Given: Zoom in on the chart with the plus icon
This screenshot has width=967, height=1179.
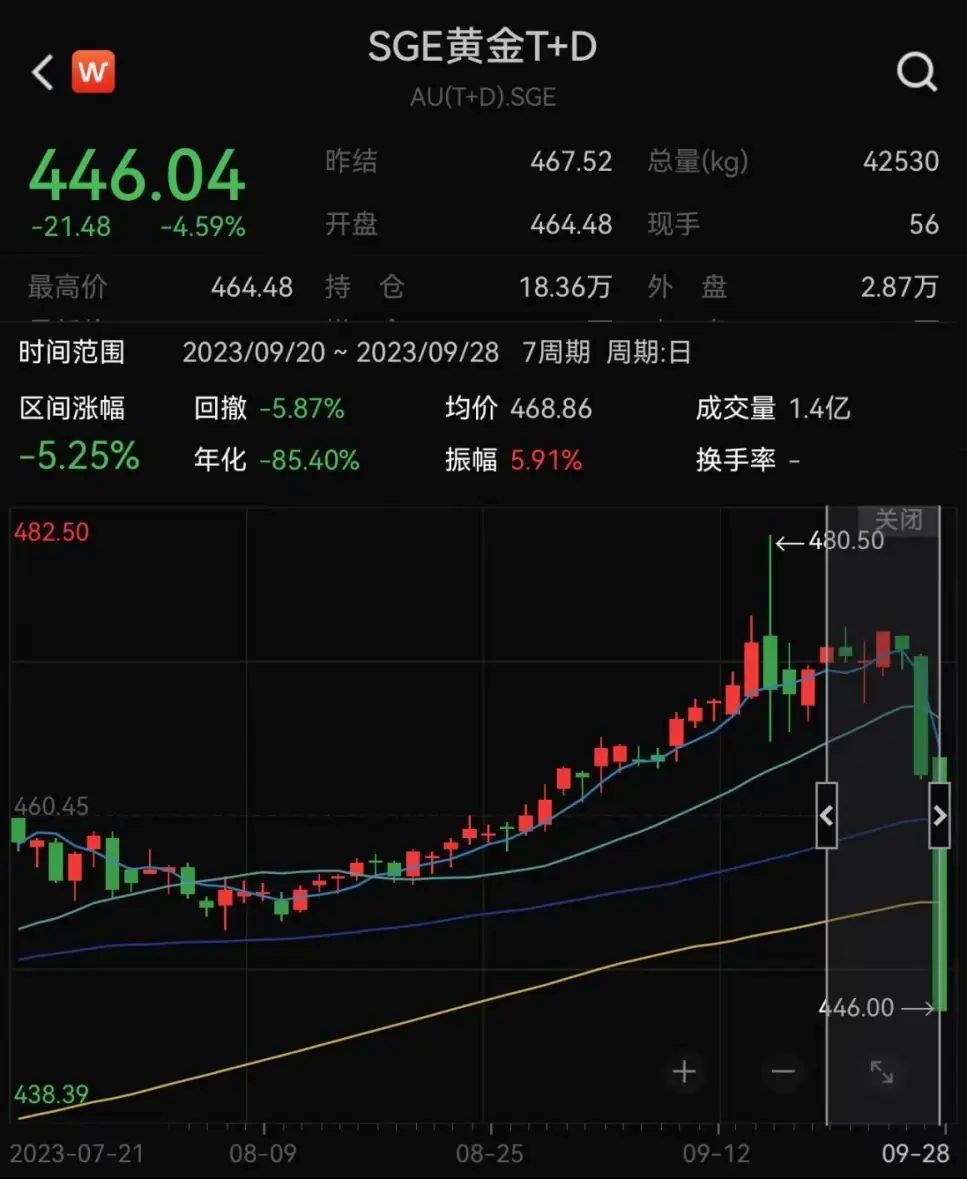Looking at the screenshot, I should pos(684,1071).
